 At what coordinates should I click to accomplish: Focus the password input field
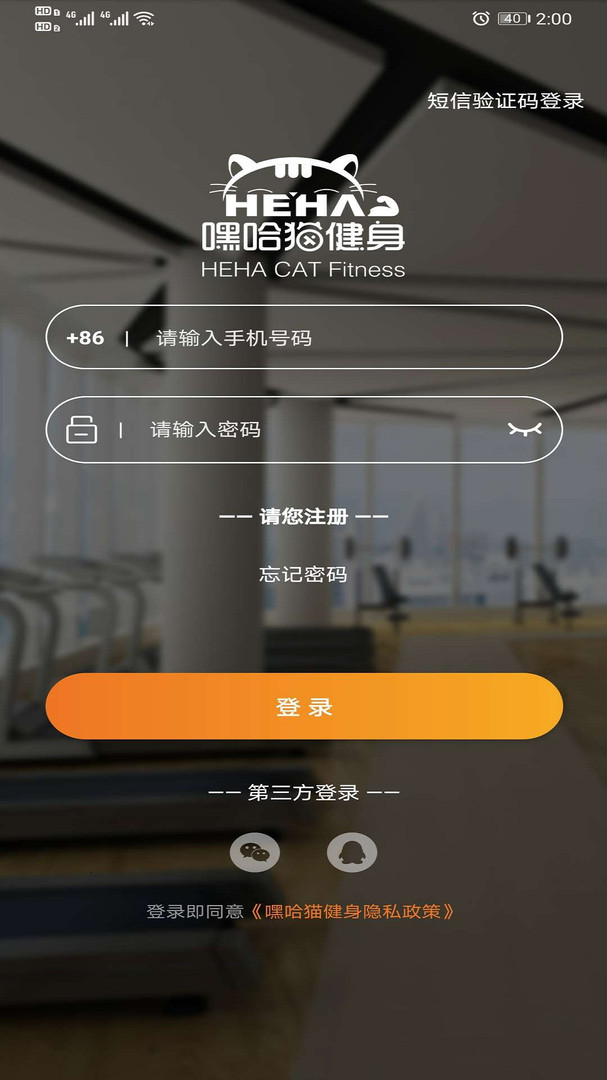click(x=310, y=430)
